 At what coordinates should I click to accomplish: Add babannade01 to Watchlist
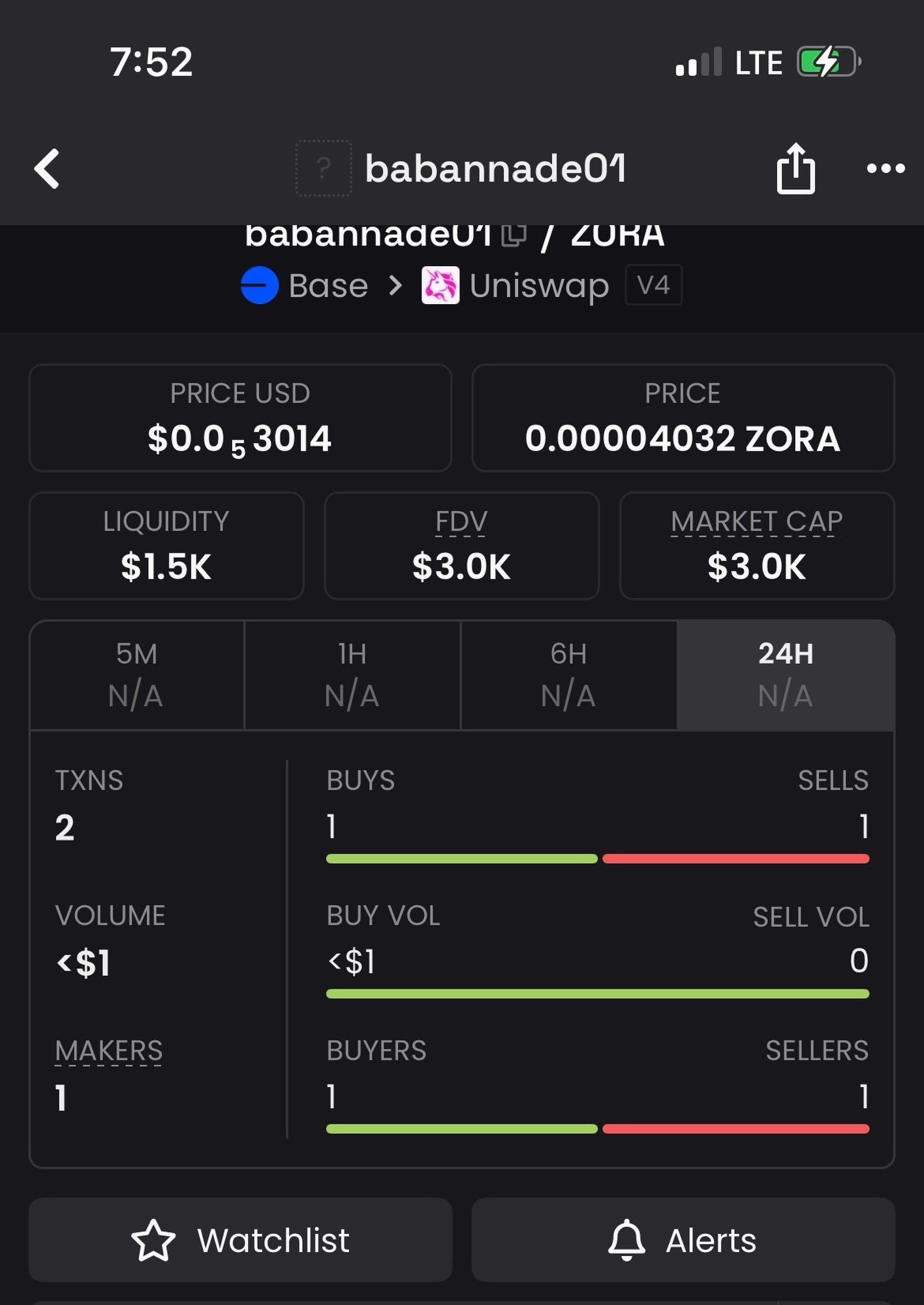click(x=240, y=1240)
